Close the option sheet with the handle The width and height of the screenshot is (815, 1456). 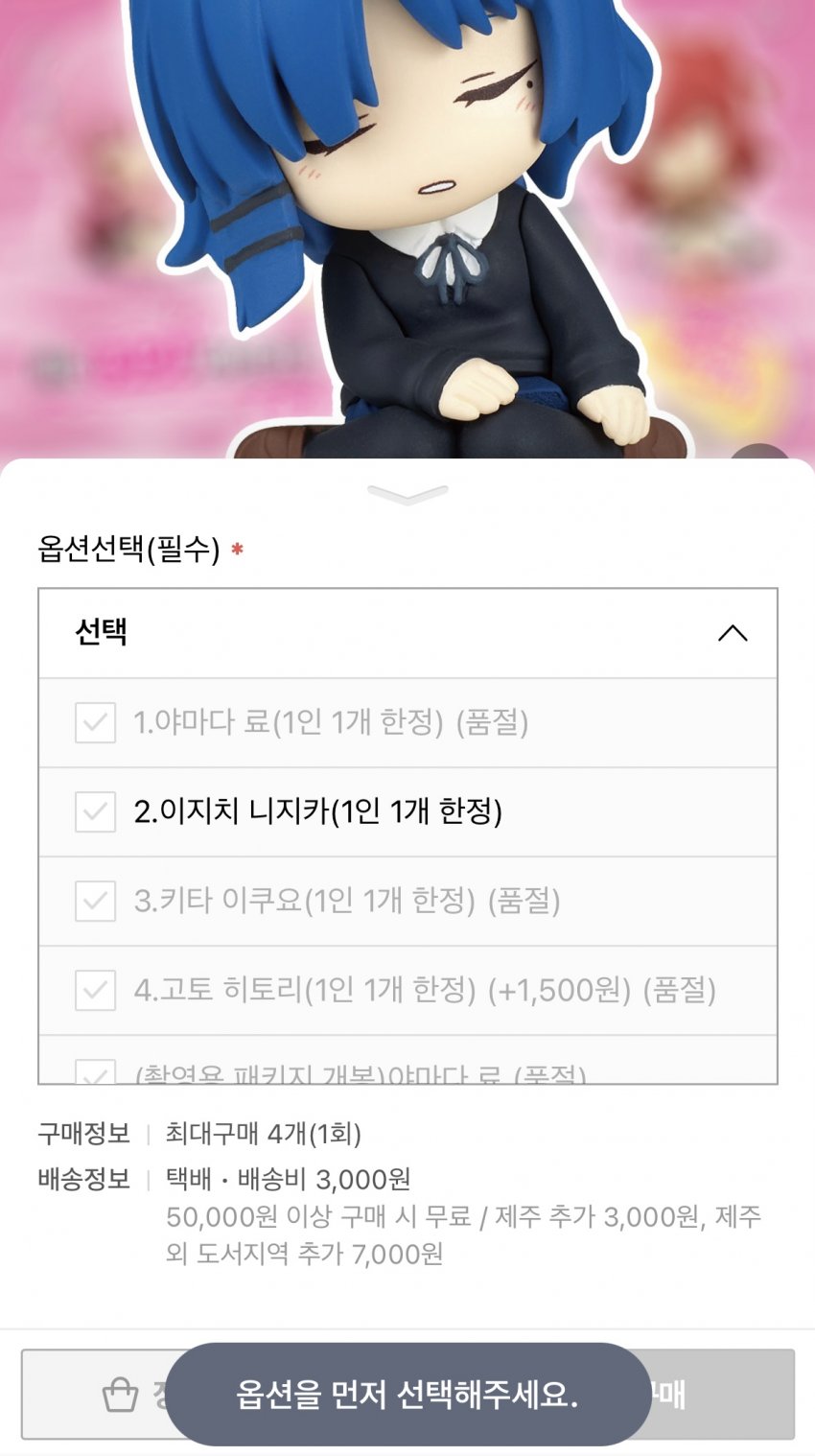click(x=407, y=495)
